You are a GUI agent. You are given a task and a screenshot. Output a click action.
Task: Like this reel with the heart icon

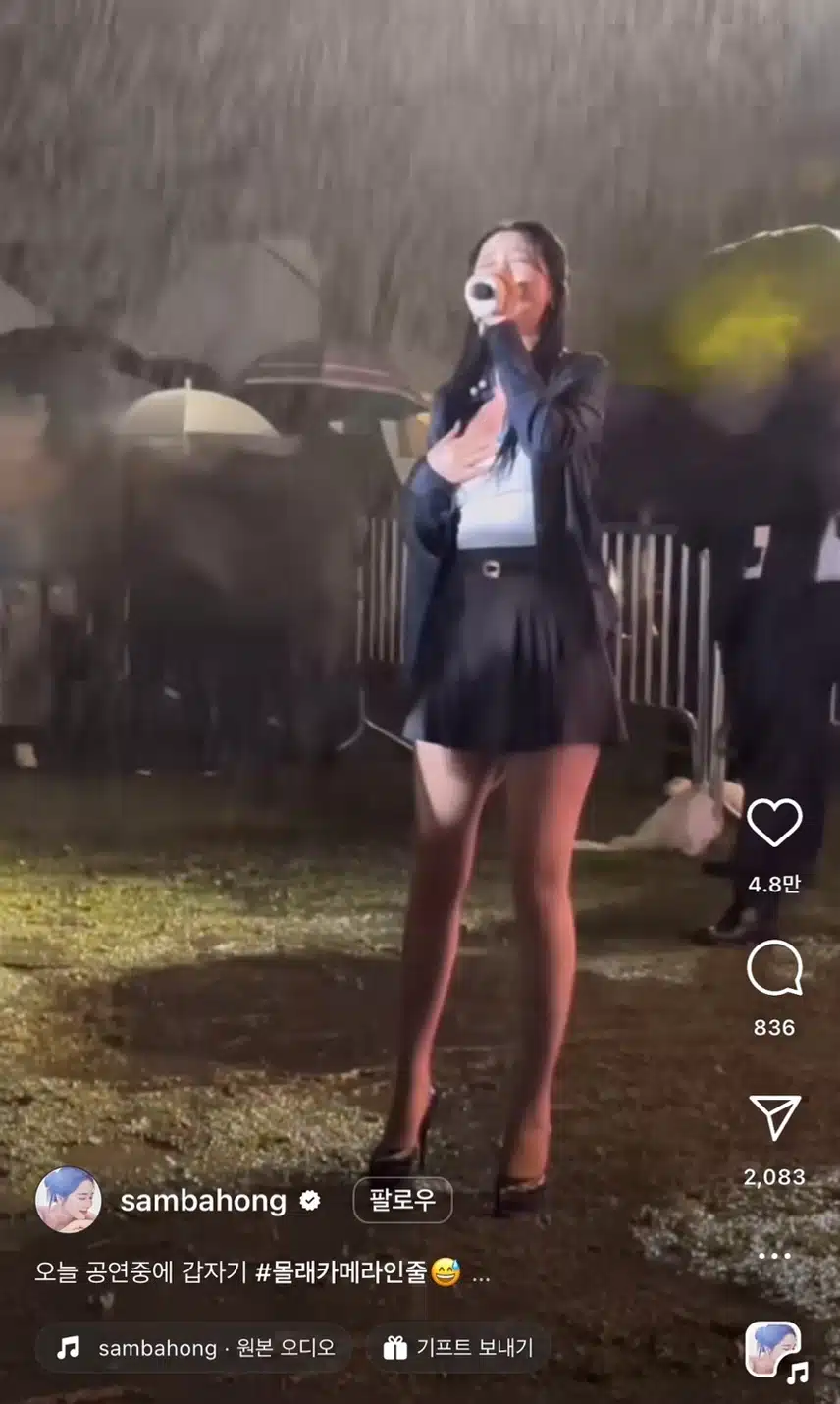click(x=774, y=823)
